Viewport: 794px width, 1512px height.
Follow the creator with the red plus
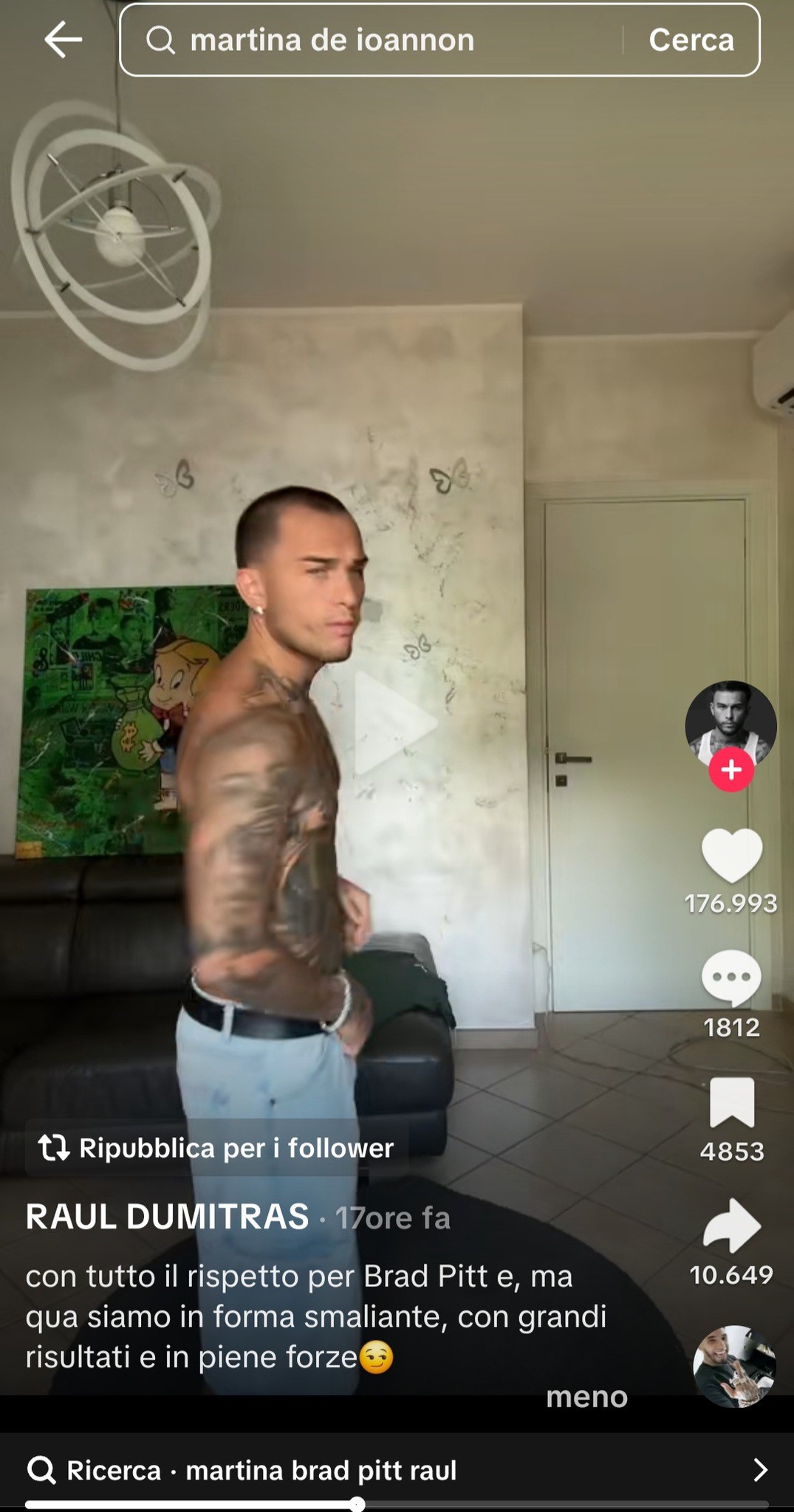point(731,770)
